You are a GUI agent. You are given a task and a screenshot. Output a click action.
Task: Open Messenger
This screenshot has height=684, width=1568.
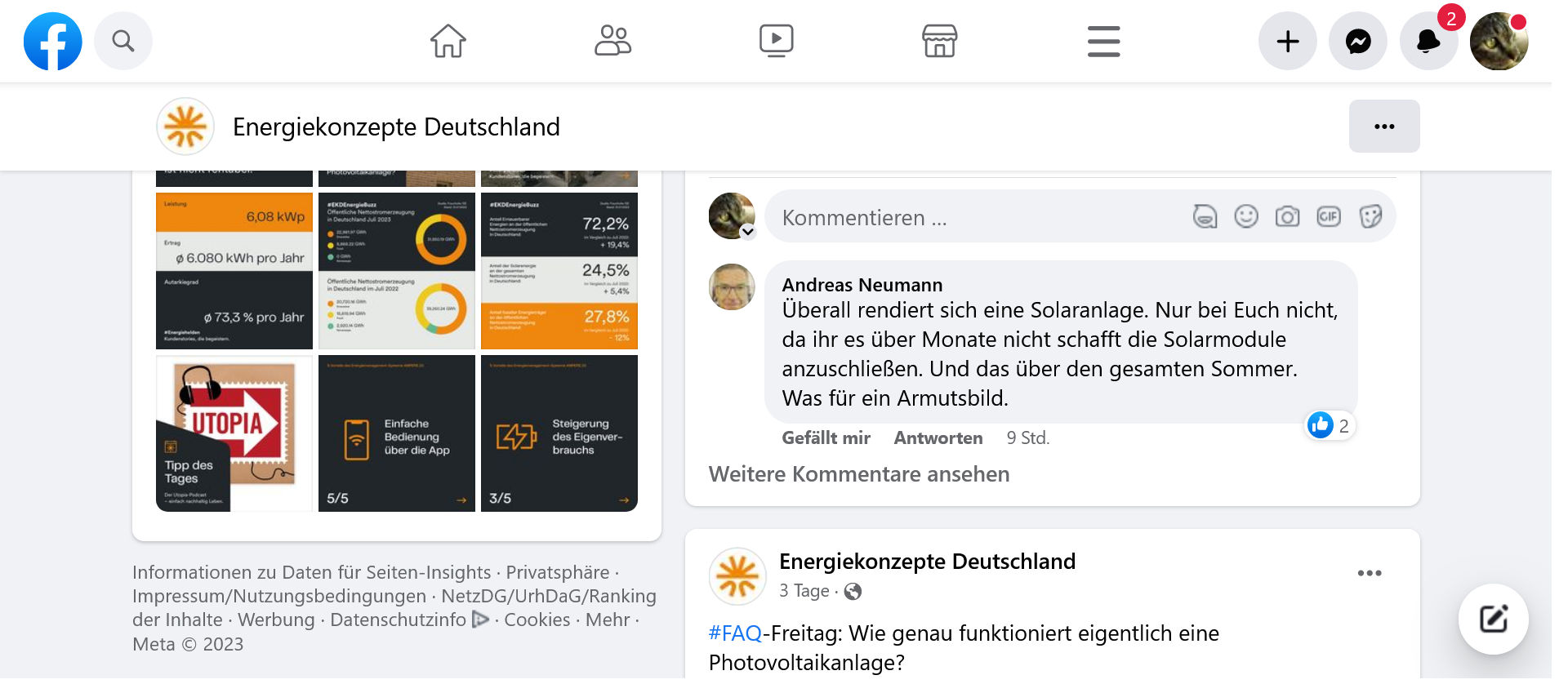point(1358,42)
